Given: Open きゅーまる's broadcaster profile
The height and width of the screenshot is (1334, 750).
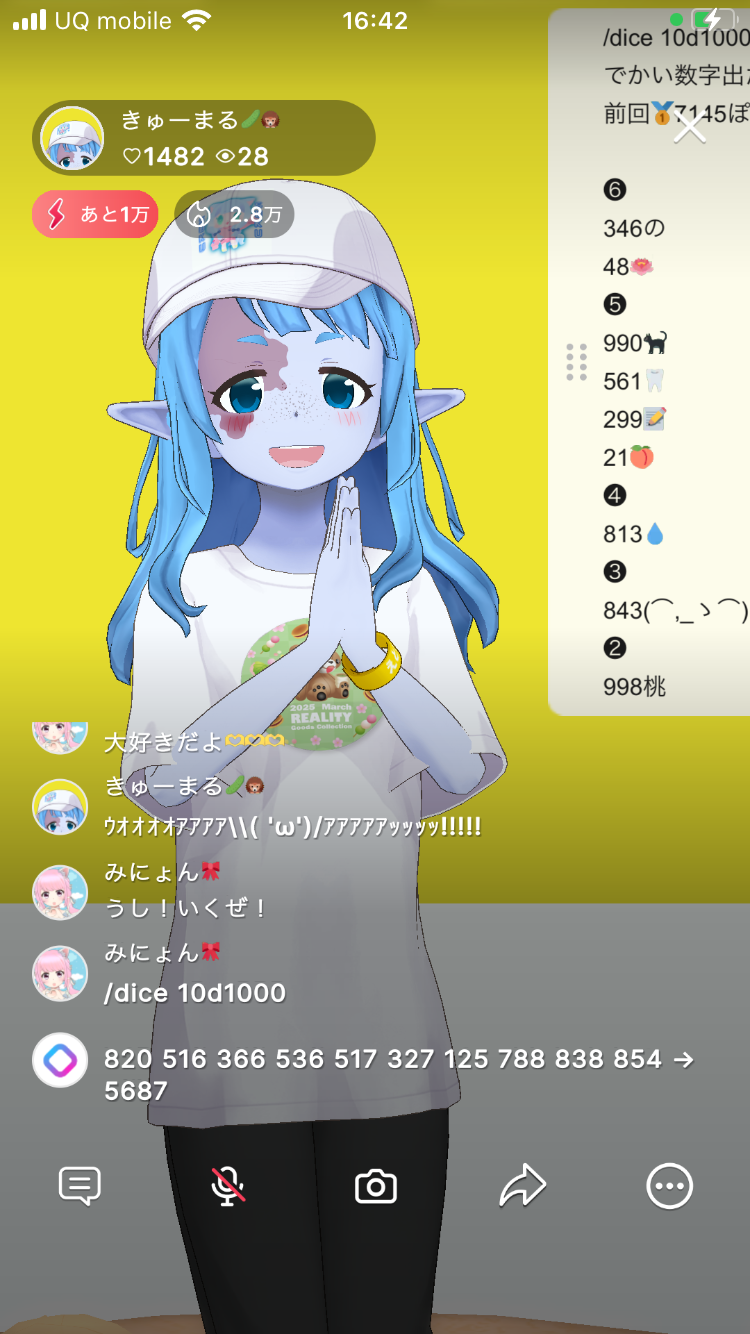Looking at the screenshot, I should 72,139.
